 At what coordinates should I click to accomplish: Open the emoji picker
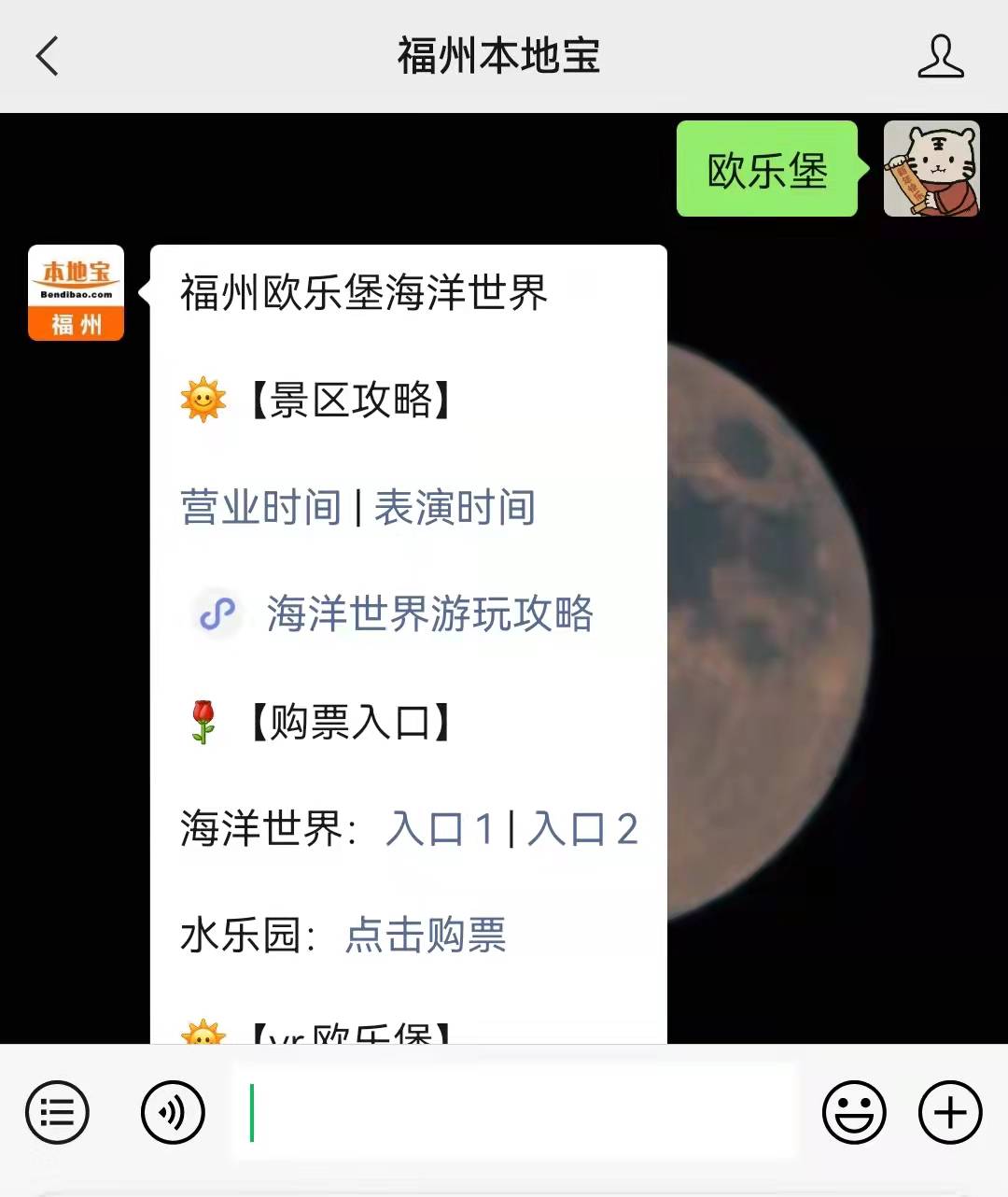[853, 1112]
